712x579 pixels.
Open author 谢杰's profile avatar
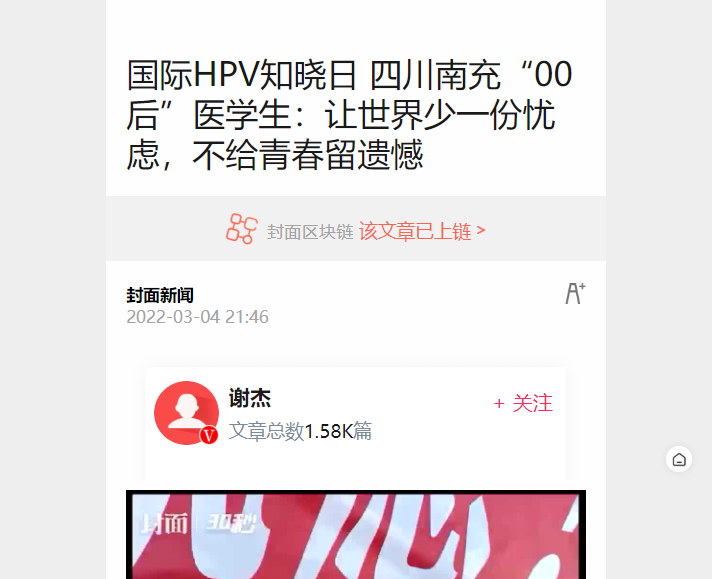coord(186,413)
